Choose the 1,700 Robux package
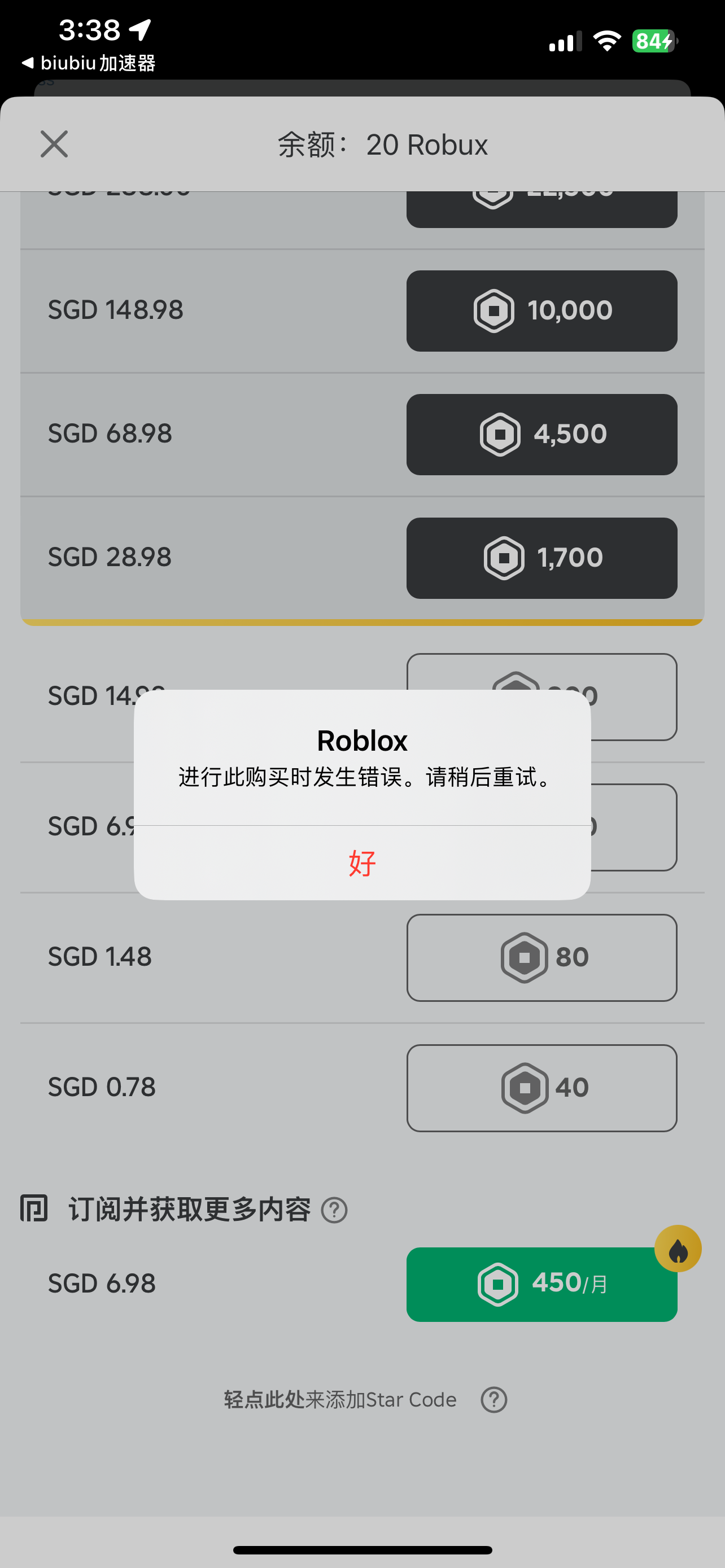 [541, 558]
